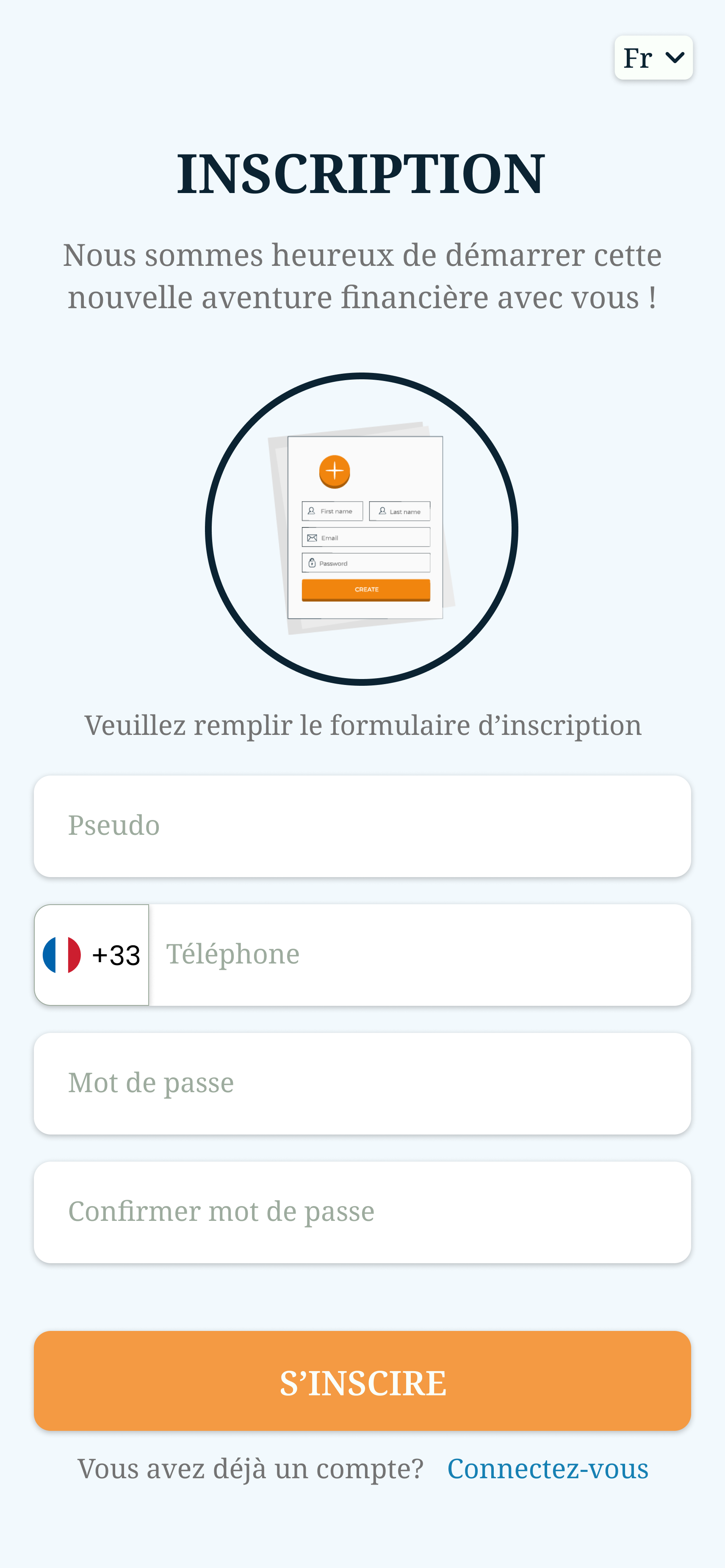The width and height of the screenshot is (725, 1568).
Task: Select the Mot de passe field
Action: pos(362,1083)
